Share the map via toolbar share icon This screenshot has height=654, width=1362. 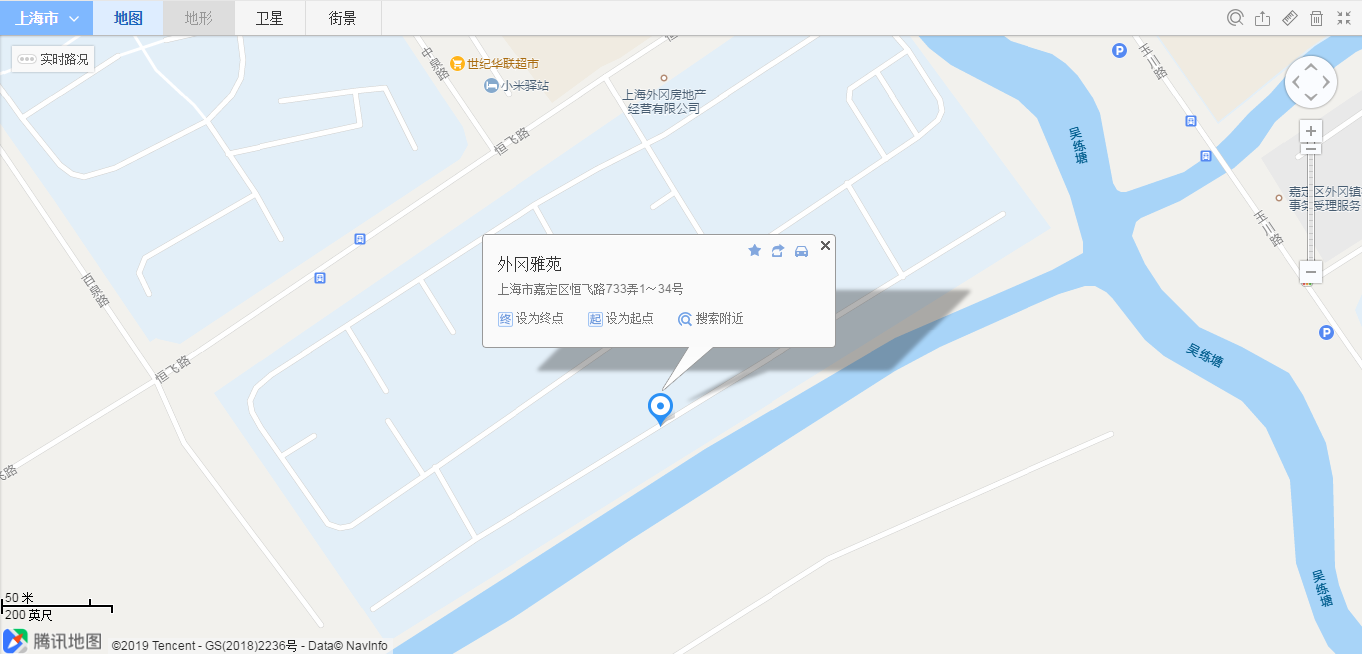click(x=1262, y=18)
